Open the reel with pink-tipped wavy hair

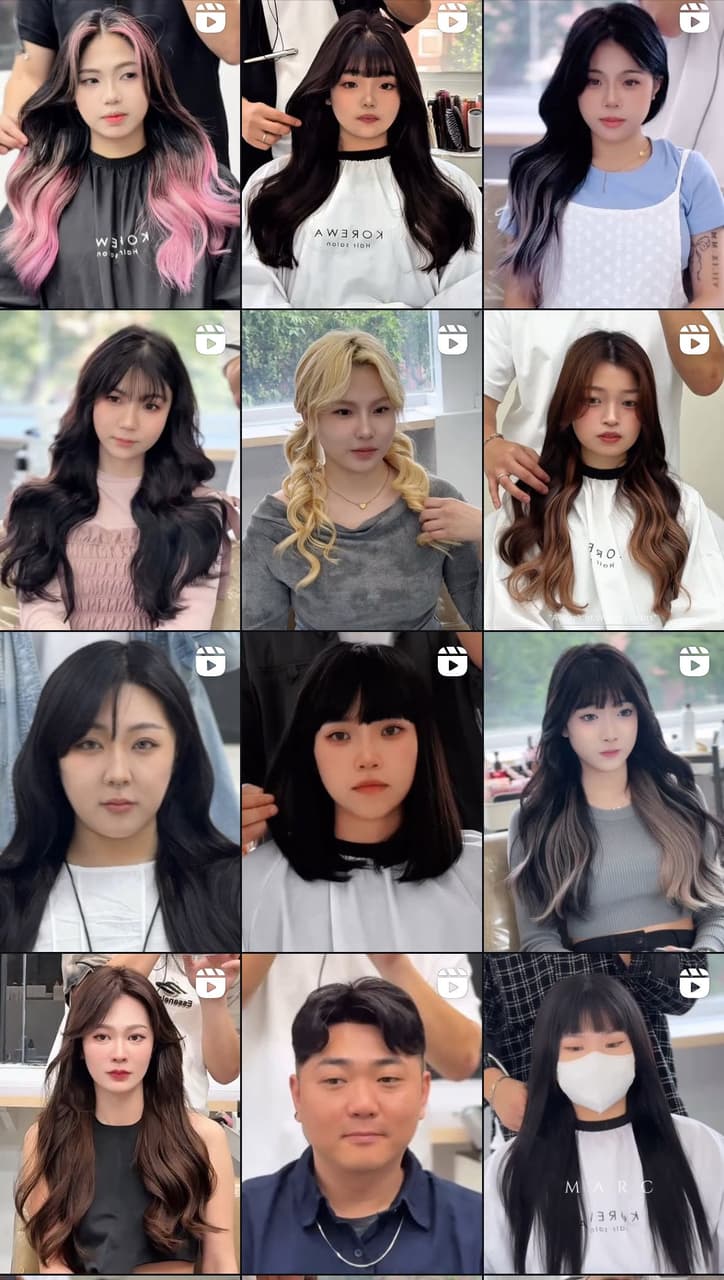[120, 154]
